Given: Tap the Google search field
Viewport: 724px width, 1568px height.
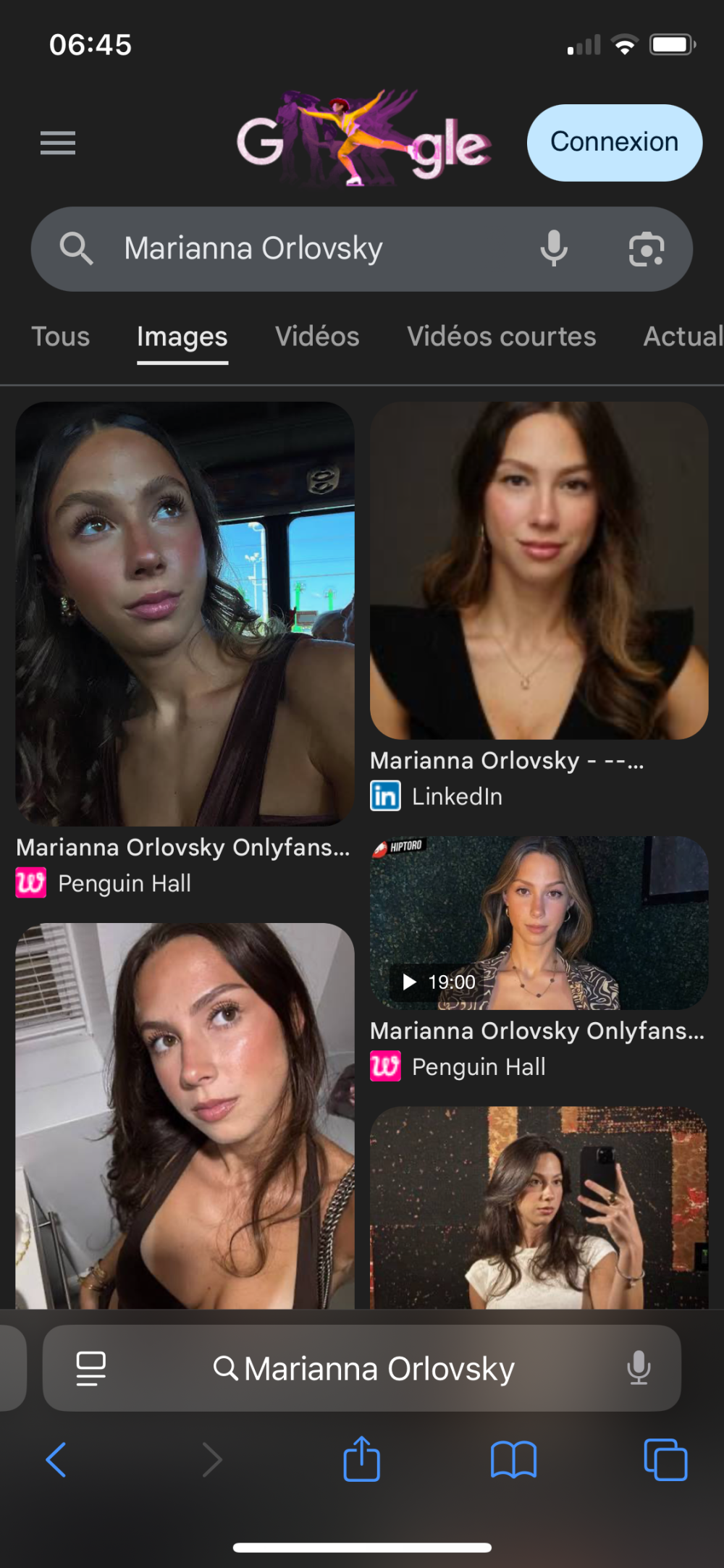Looking at the screenshot, I should (319, 249).
